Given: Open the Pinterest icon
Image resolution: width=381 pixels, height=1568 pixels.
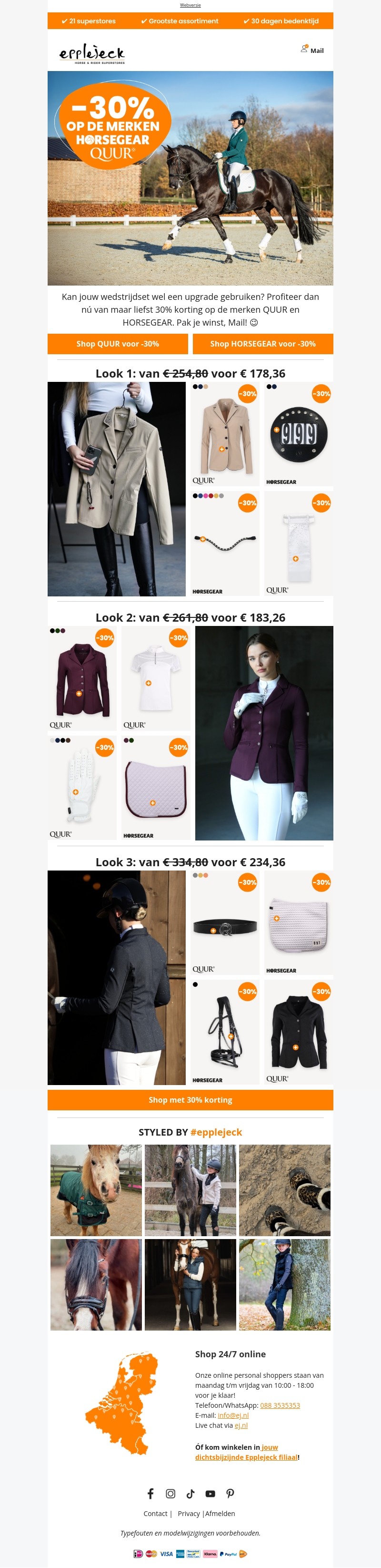Looking at the screenshot, I should pyautogui.click(x=231, y=1494).
